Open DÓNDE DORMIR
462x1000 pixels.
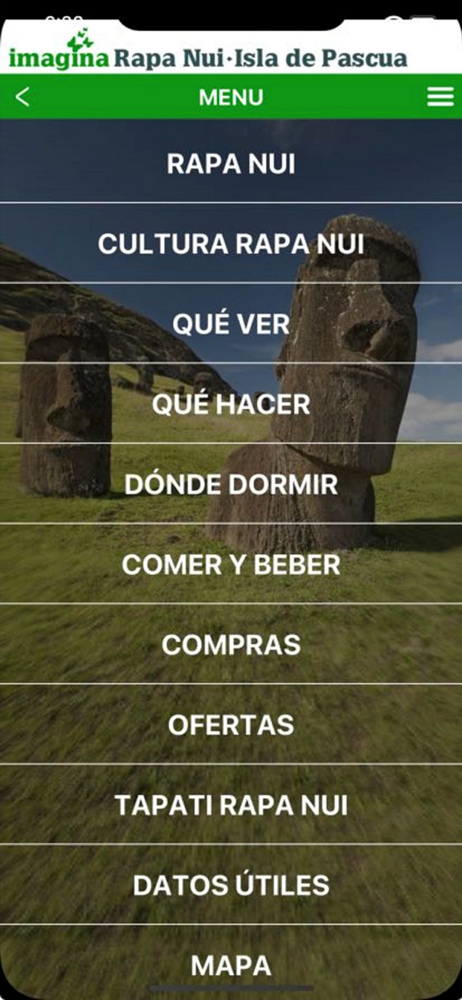(x=231, y=484)
